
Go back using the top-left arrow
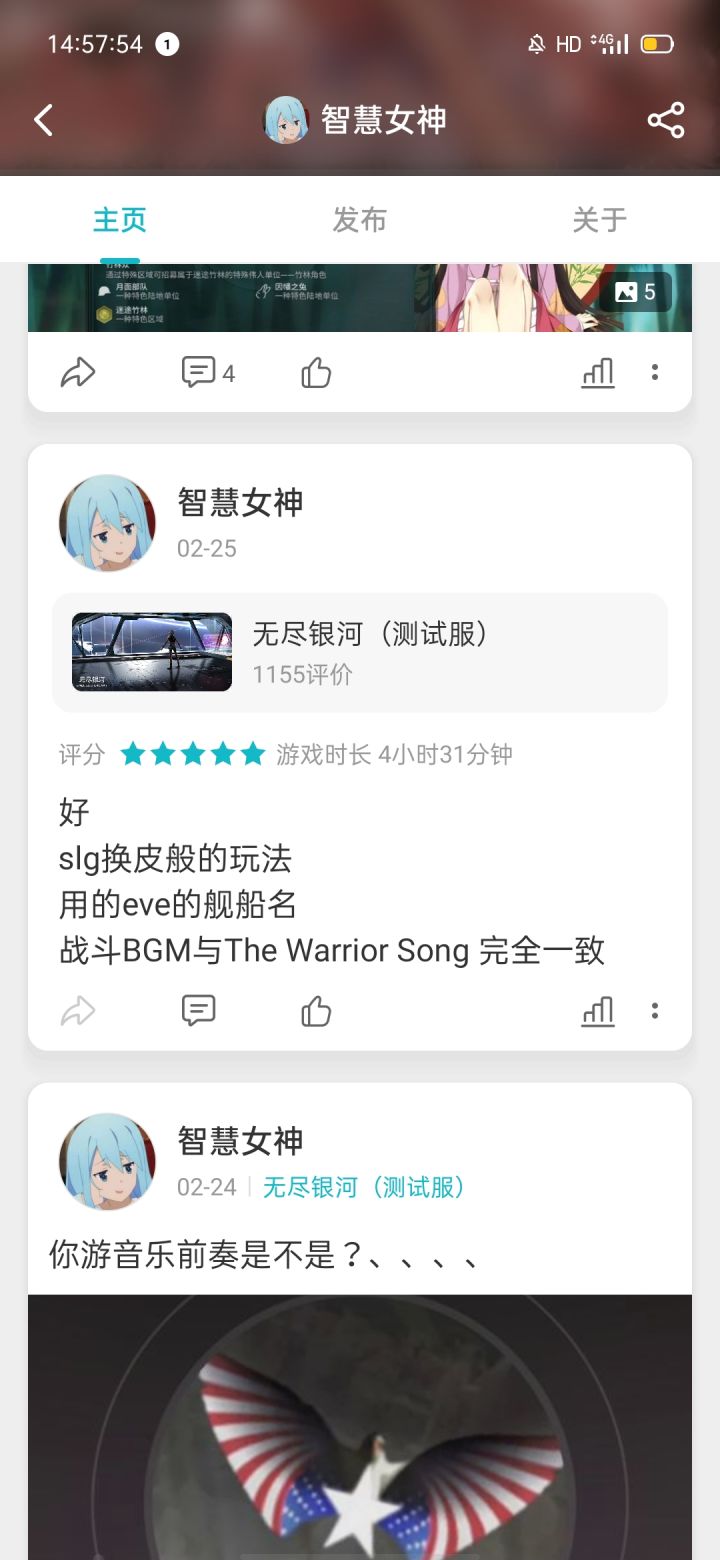43,120
